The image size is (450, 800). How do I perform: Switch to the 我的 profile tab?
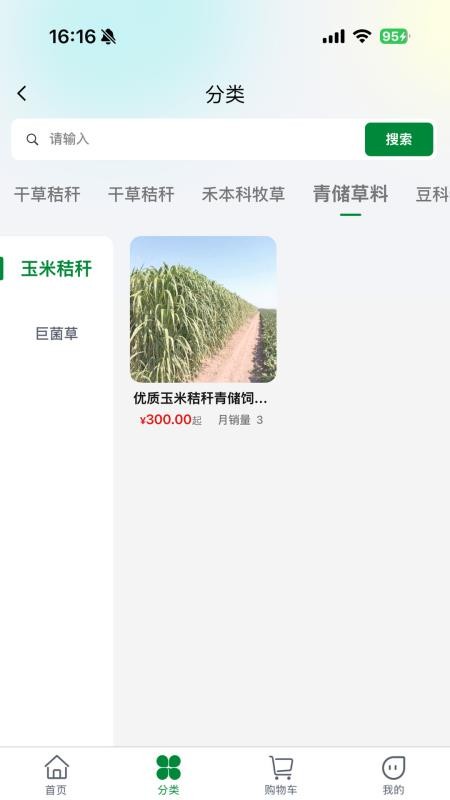(393, 774)
